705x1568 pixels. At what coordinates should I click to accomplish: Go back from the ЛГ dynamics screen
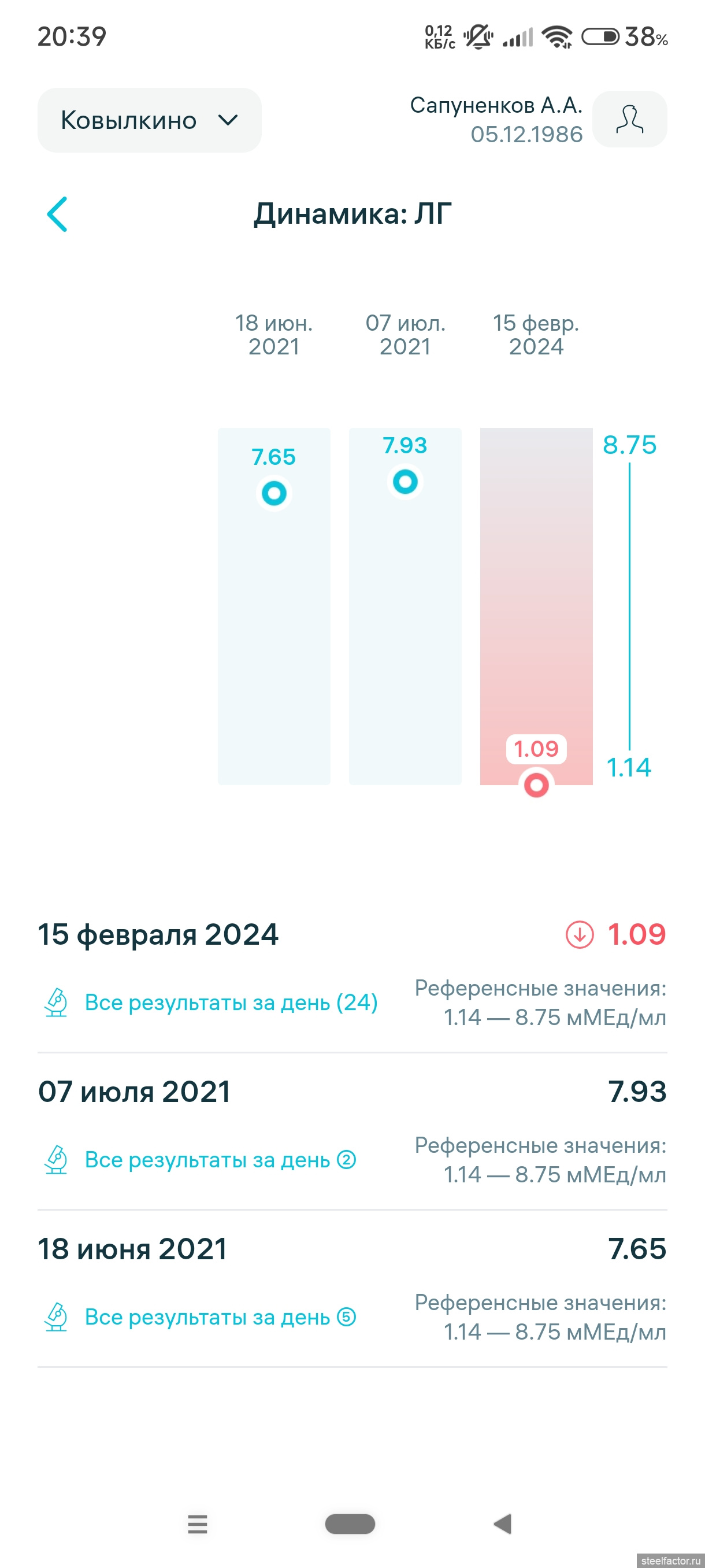tap(57, 215)
